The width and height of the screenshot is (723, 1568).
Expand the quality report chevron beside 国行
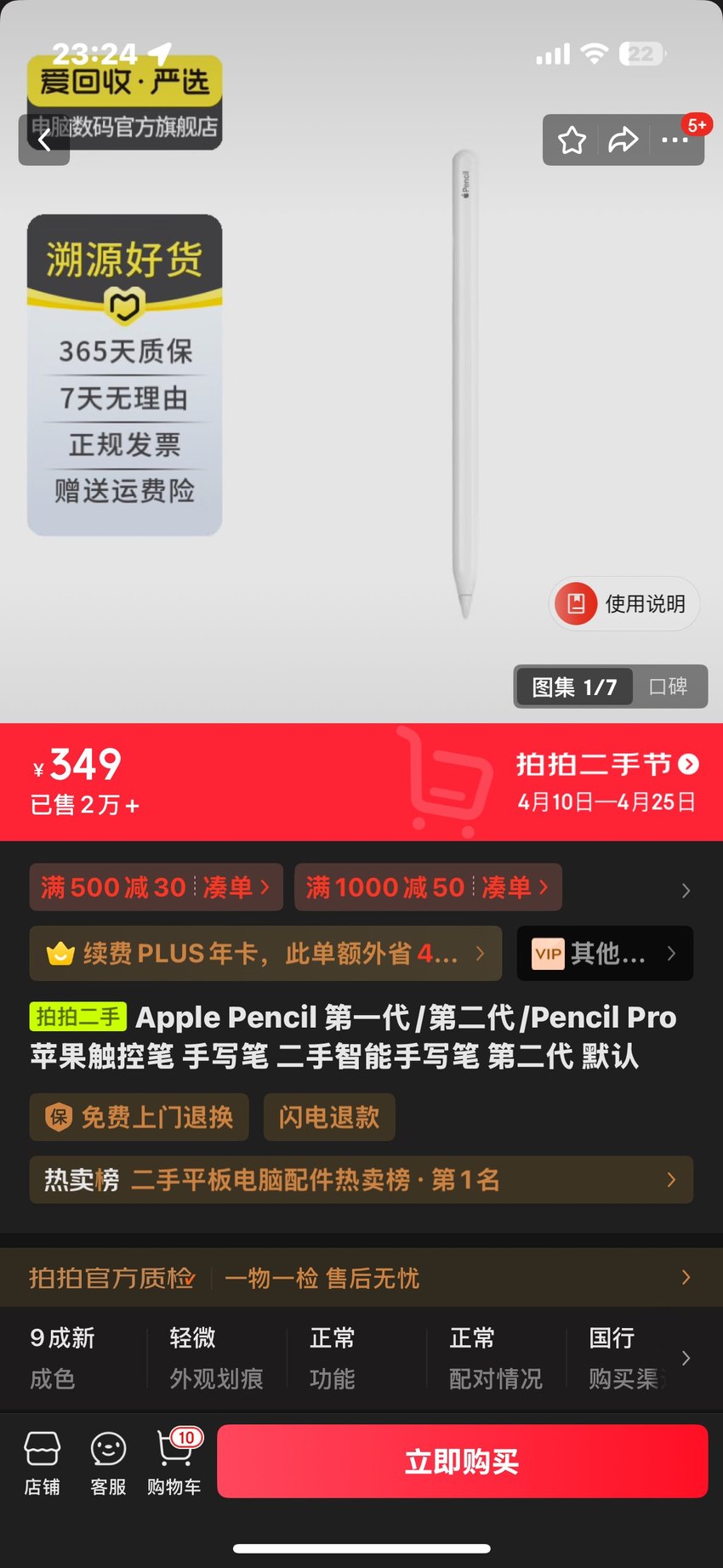pyautogui.click(x=686, y=1358)
